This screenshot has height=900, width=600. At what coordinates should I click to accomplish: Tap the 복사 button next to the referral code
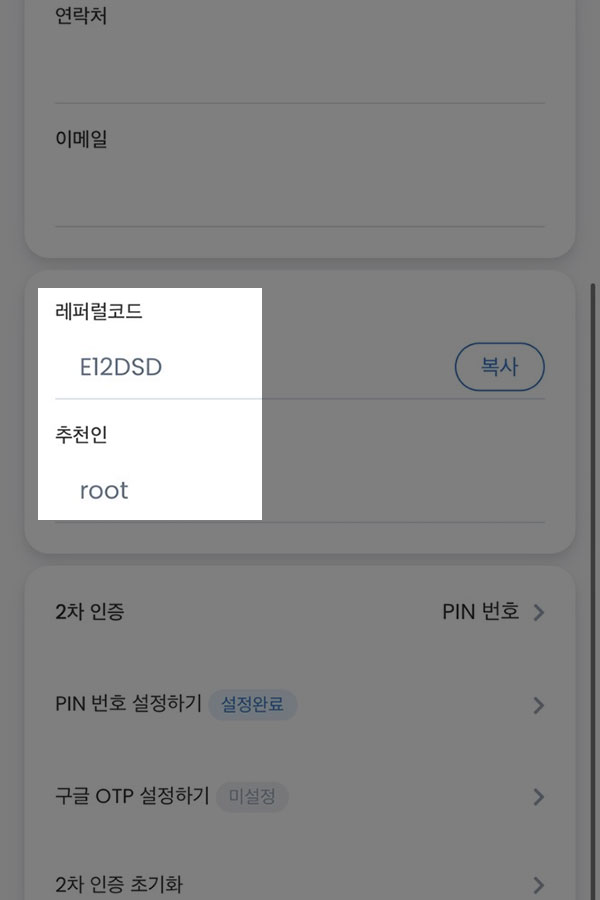point(499,367)
